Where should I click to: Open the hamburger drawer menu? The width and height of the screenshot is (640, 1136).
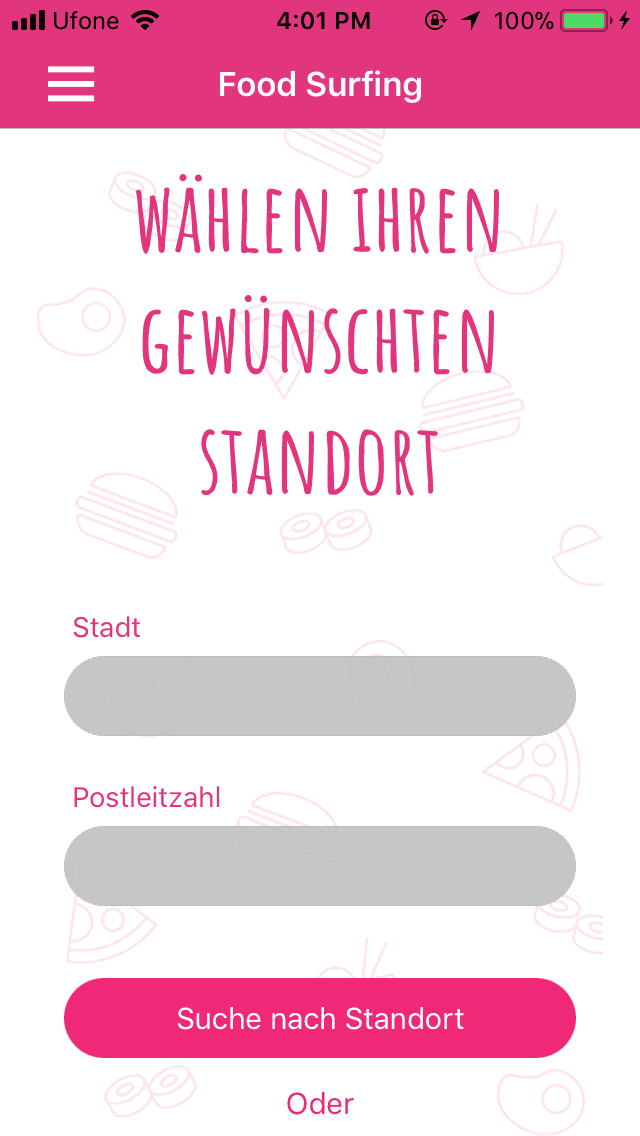pyautogui.click(x=71, y=85)
